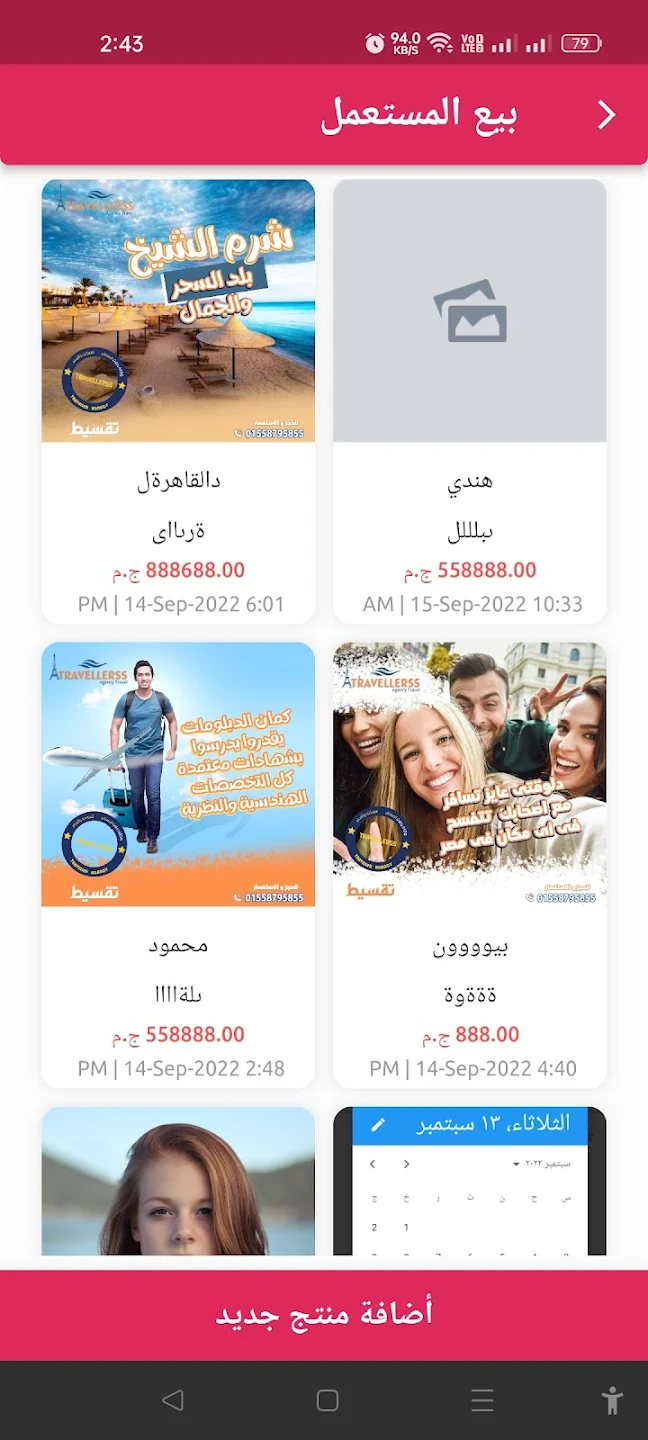Image resolution: width=648 pixels, height=1440 pixels.
Task: Open the هندي product card
Action: (x=470, y=400)
